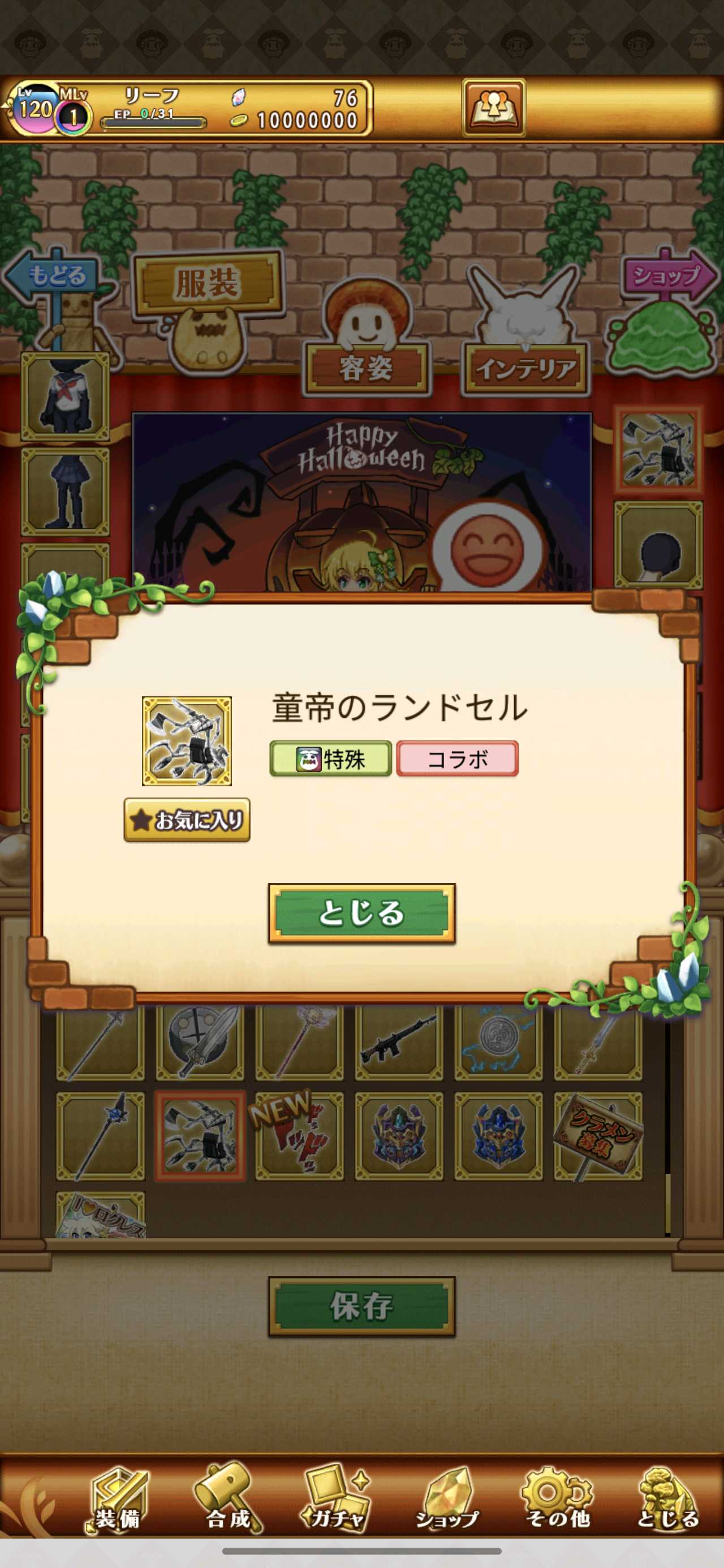
Task: Open the 装備 equipment tab
Action: point(117,1501)
